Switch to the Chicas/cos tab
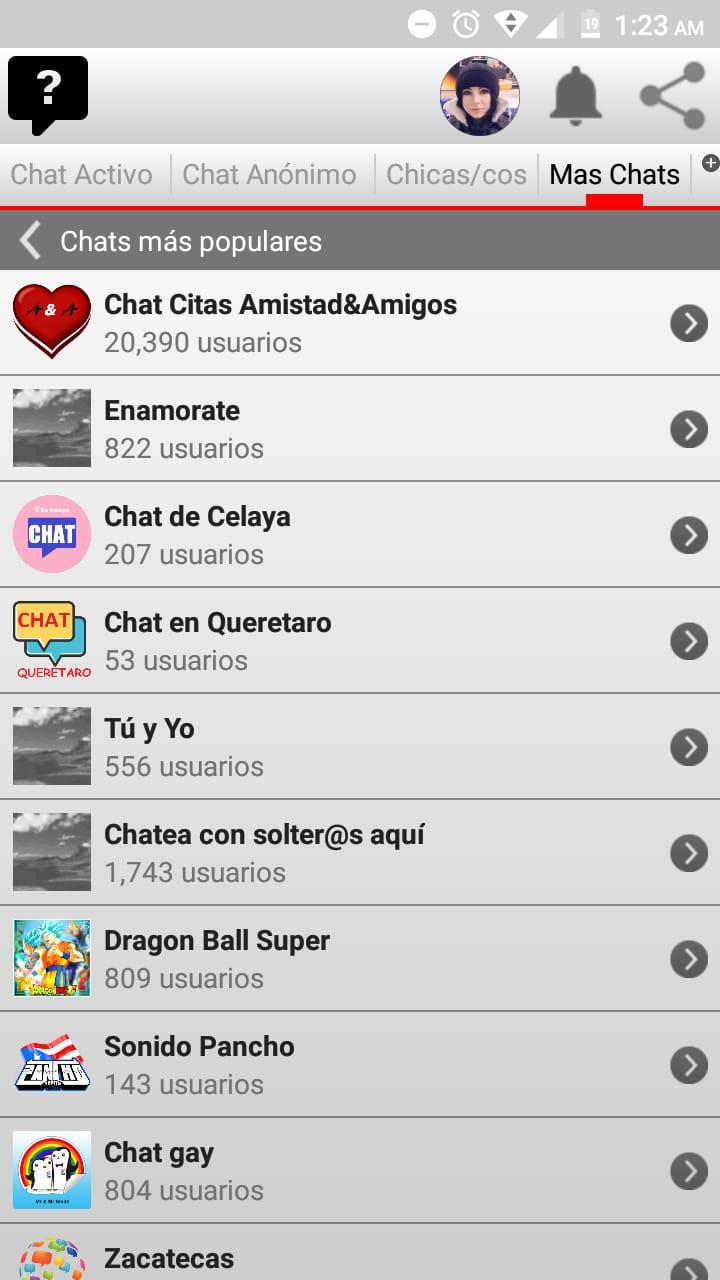The width and height of the screenshot is (720, 1280). pos(456,174)
